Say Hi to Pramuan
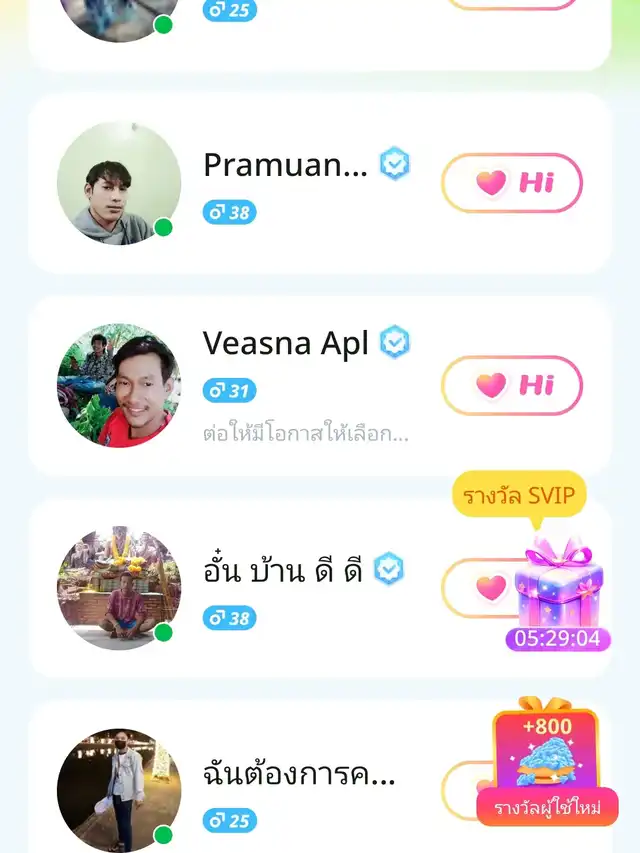The width and height of the screenshot is (640, 853). [511, 183]
